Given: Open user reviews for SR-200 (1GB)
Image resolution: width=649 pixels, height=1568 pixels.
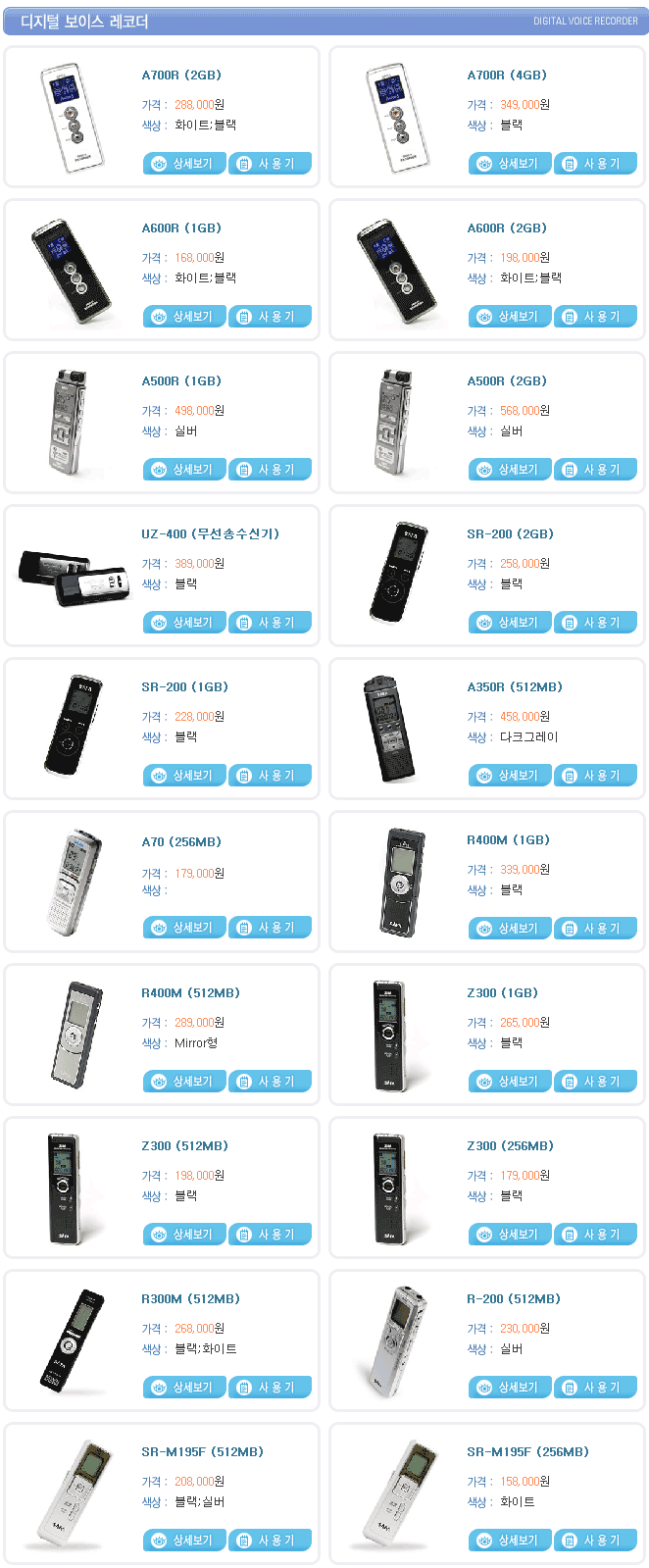Looking at the screenshot, I should pyautogui.click(x=270, y=776).
